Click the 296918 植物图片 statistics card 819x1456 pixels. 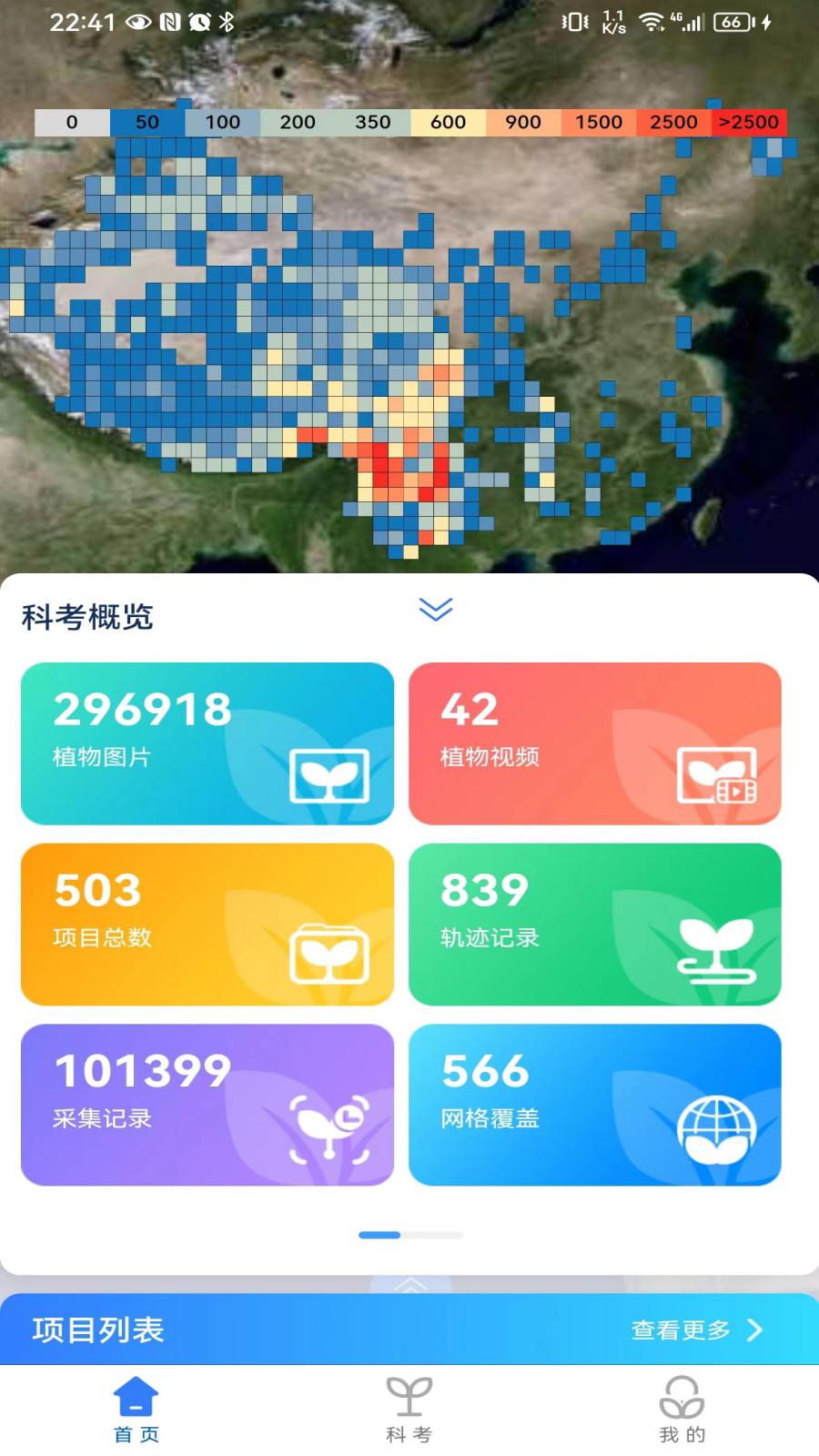coord(207,743)
